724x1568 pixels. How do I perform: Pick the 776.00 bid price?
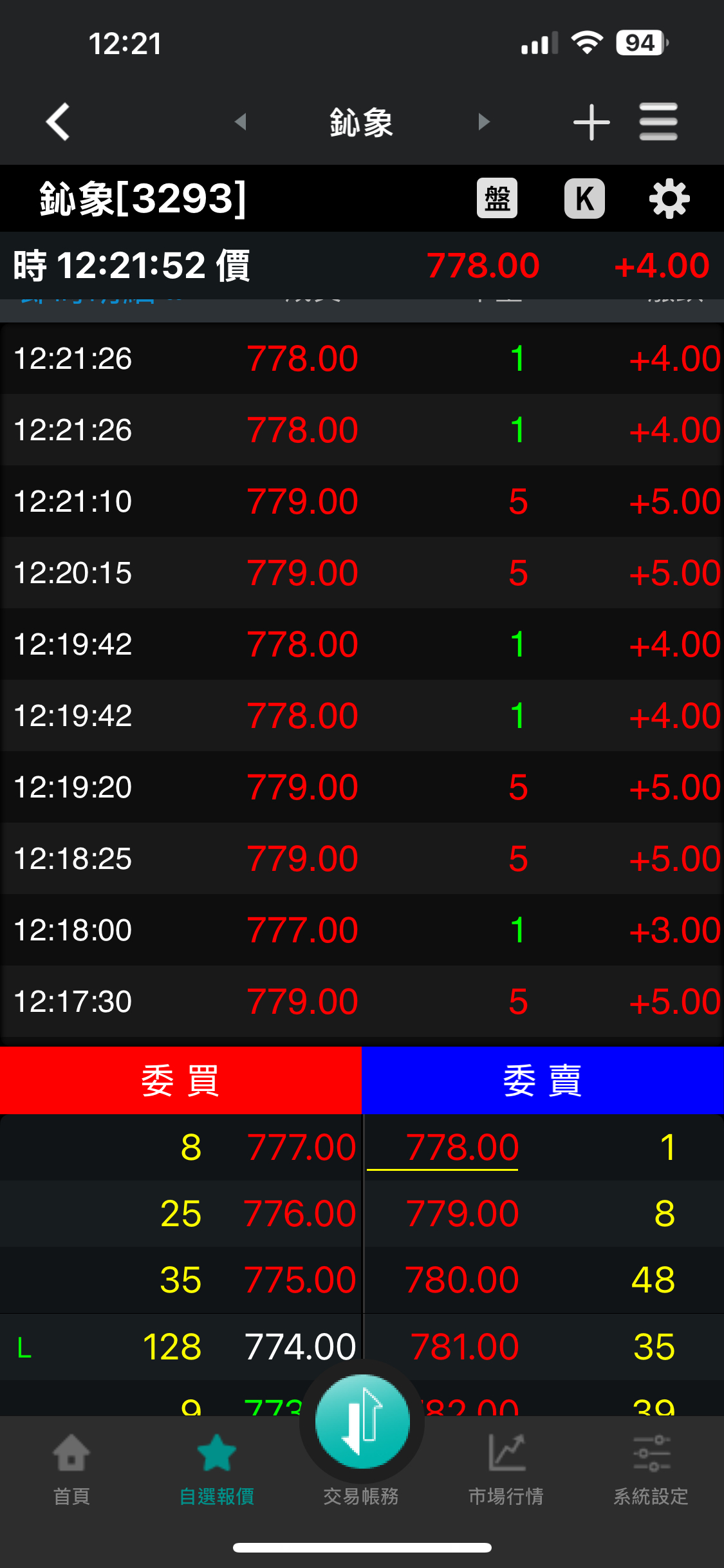coord(300,1214)
